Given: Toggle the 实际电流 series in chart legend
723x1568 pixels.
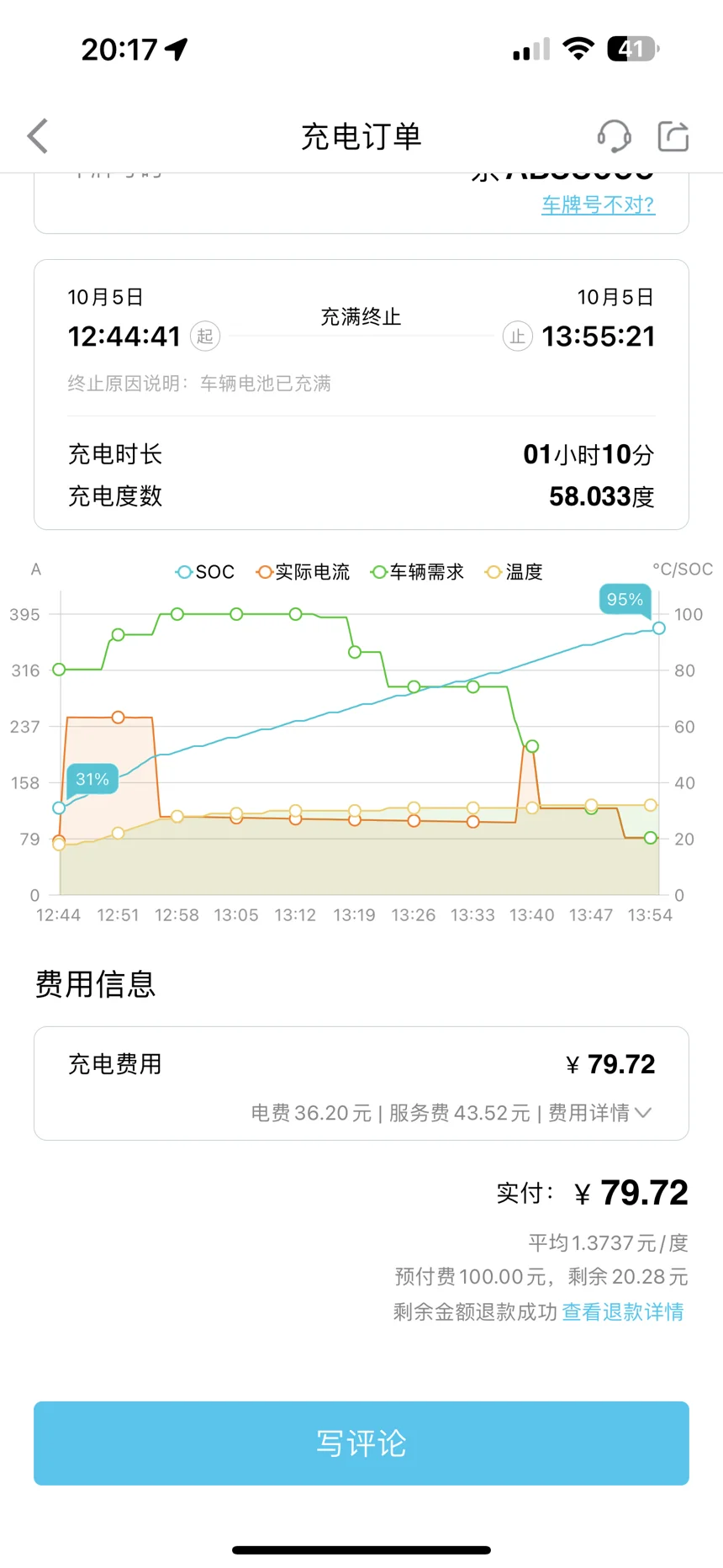Looking at the screenshot, I should point(303,572).
